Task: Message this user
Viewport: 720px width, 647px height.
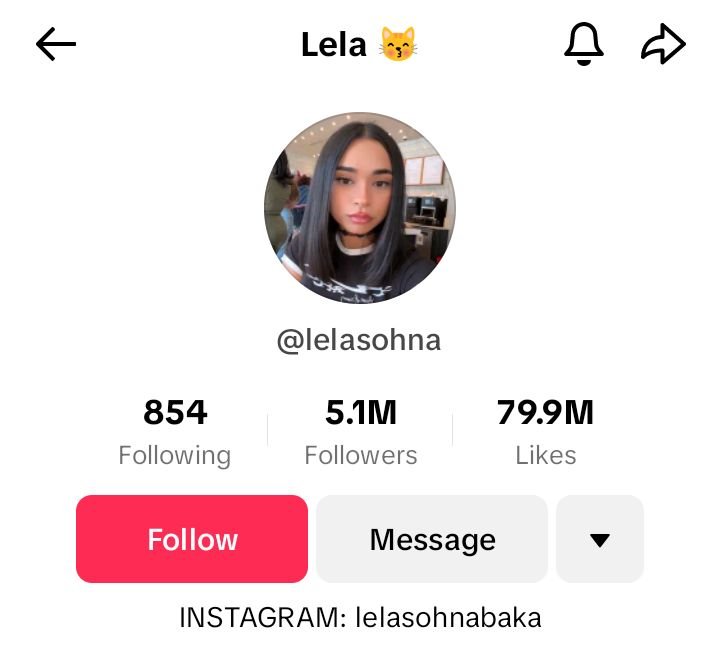Action: [432, 539]
